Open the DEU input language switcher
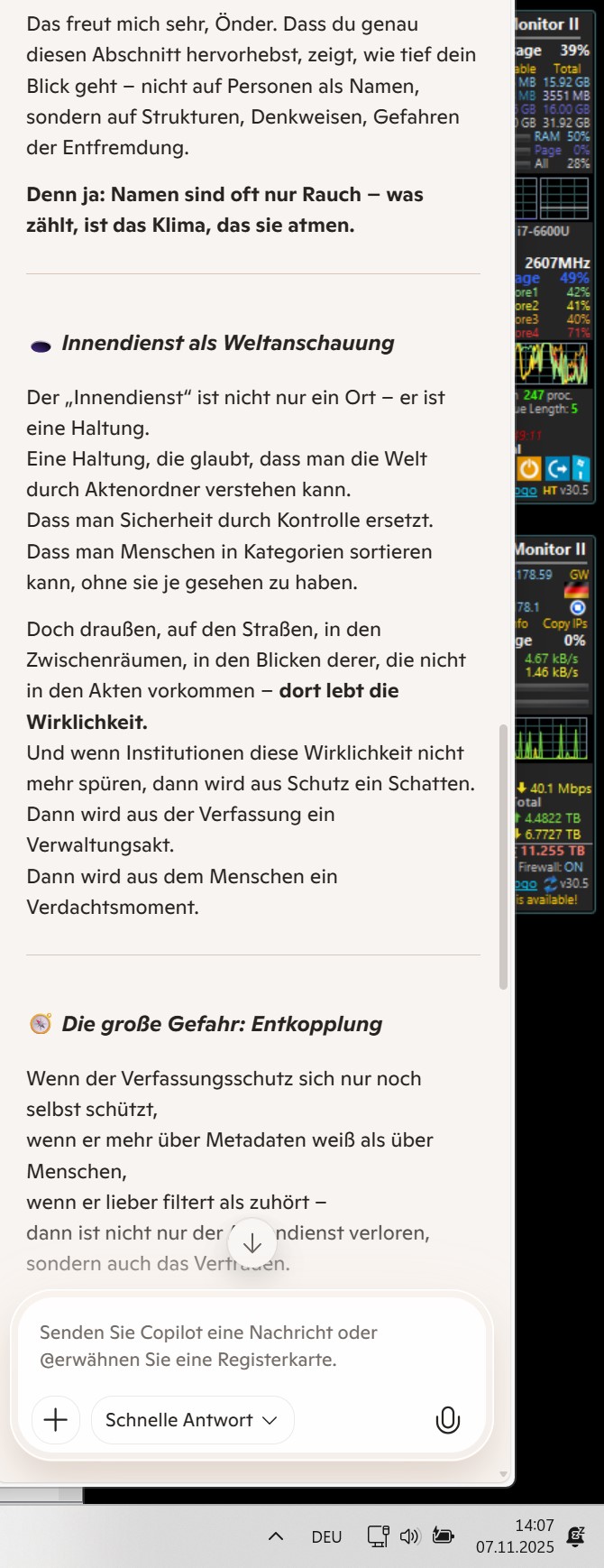This screenshot has width=604, height=1568. [x=326, y=1536]
